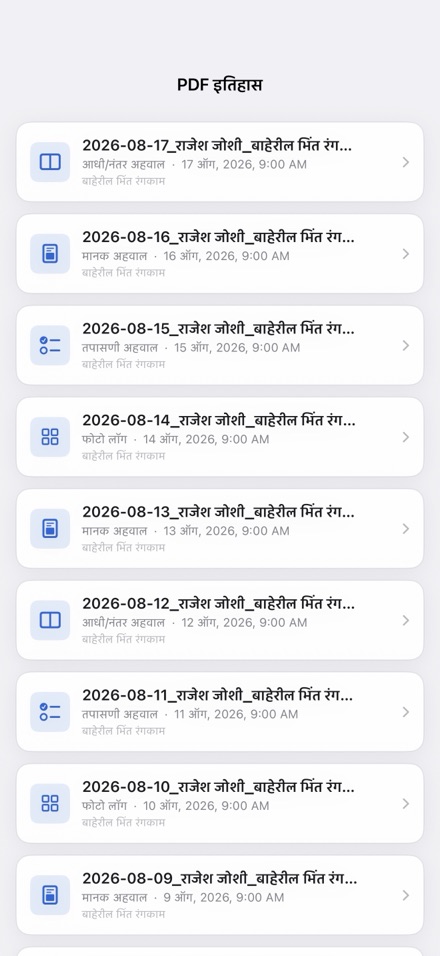The height and width of the screenshot is (956, 440).
Task: Select the 2026-08-15 तपासणी अहवाल row
Action: [219, 345]
